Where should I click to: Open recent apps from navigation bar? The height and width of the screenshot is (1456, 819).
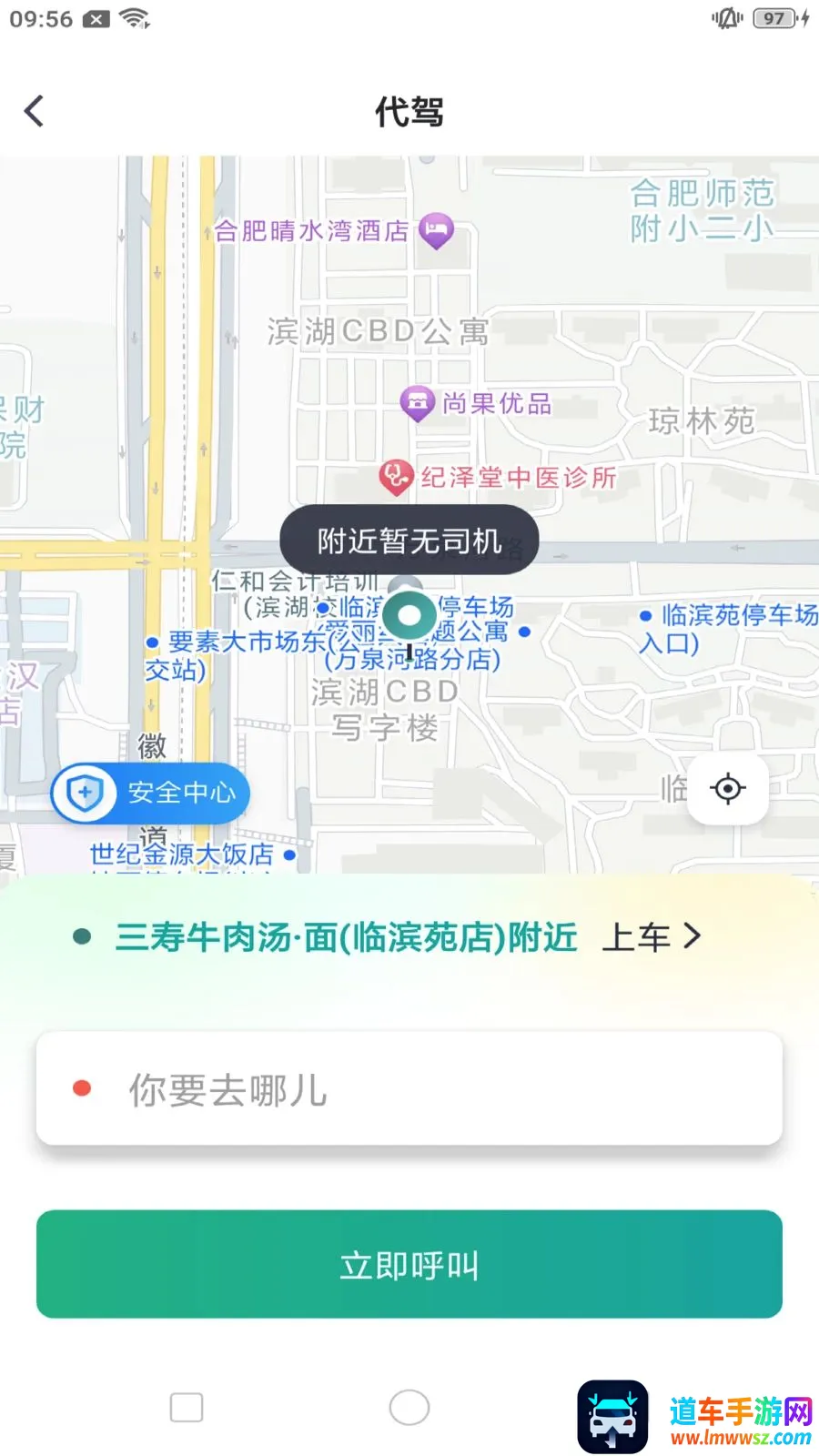(187, 1407)
